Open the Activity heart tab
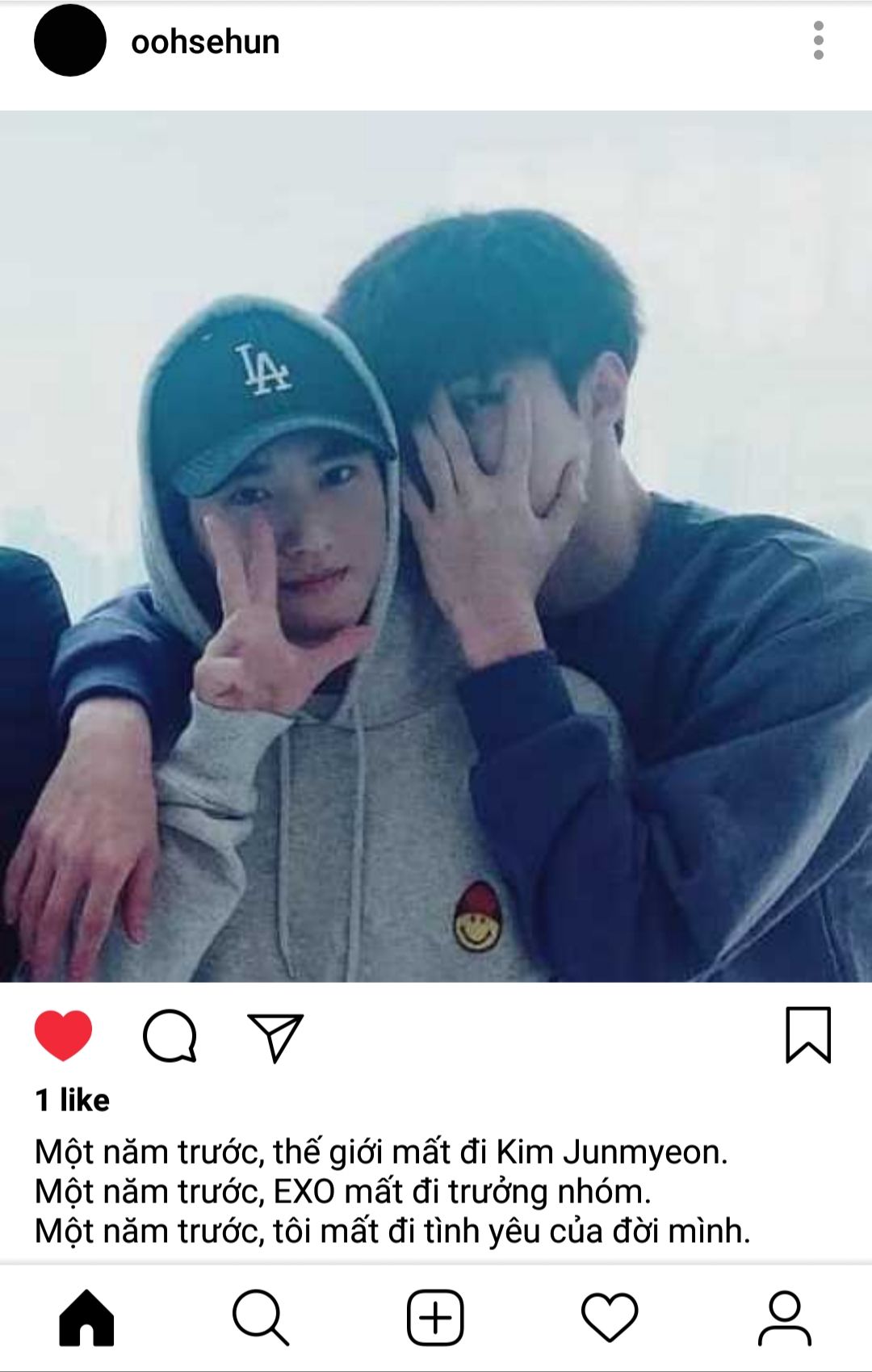872x1372 pixels. click(610, 1318)
